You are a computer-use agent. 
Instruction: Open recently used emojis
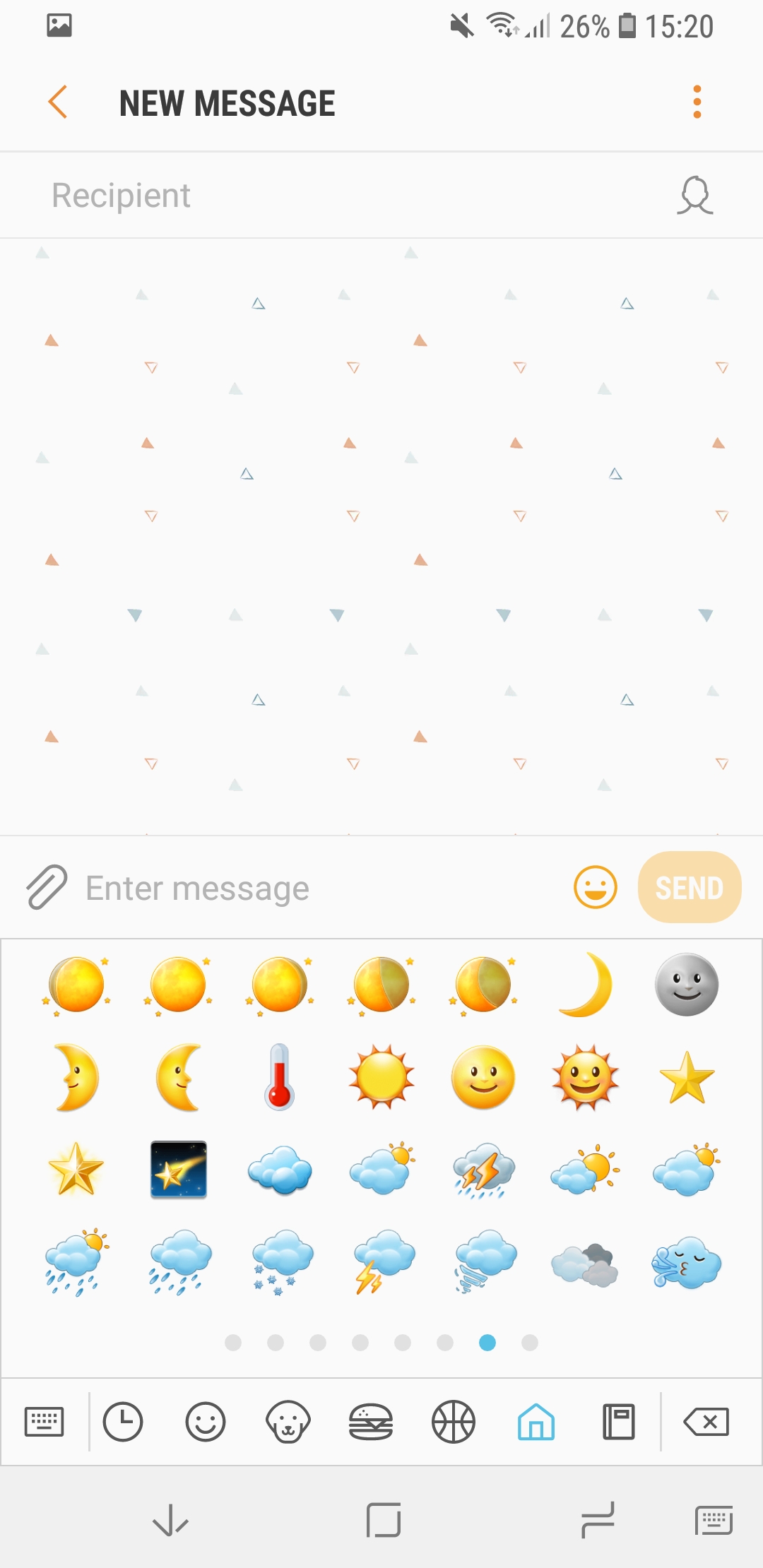coord(123,1422)
